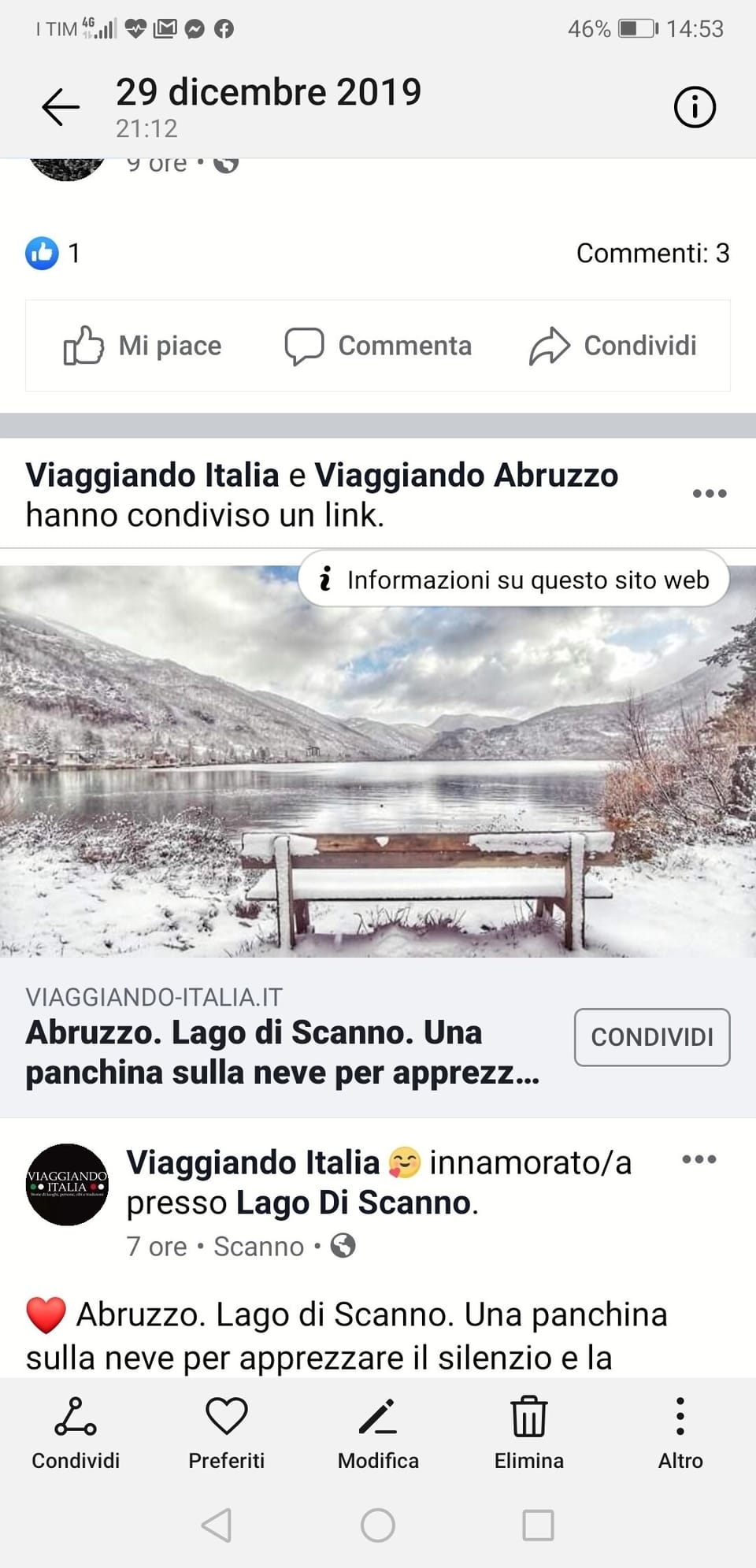Viewport: 756px width, 1568px height.
Task: Tap the system home button
Action: 378,1525
